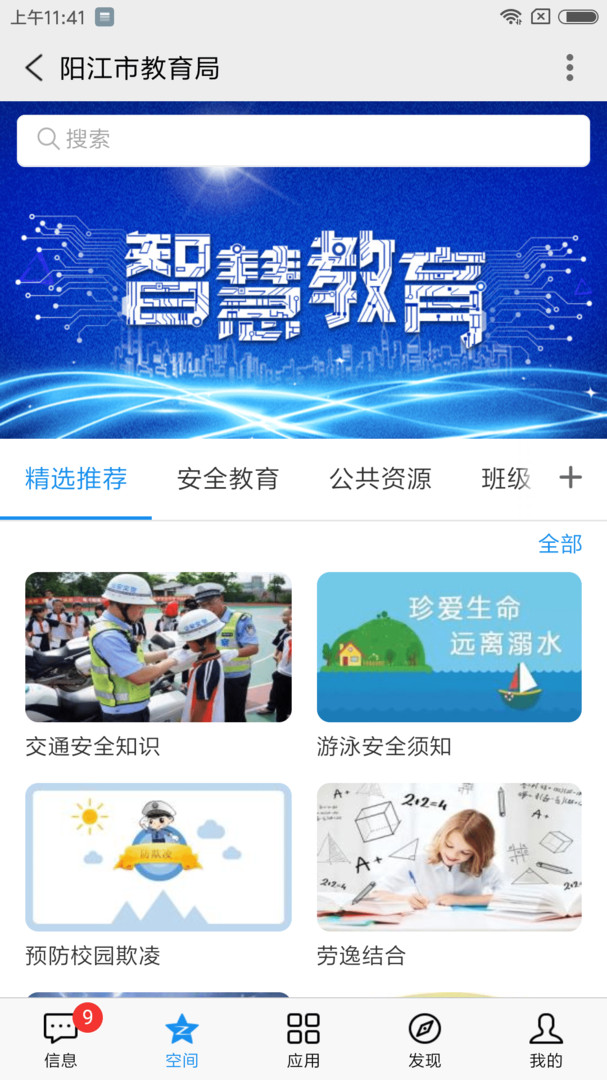Open the 智慧教育 banner
The image size is (607, 1080).
click(x=303, y=300)
